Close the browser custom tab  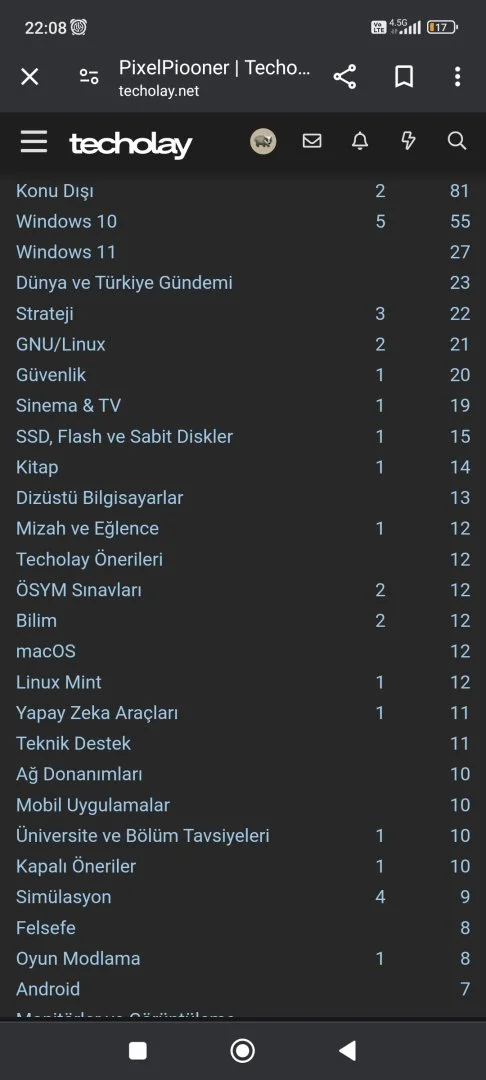point(30,76)
